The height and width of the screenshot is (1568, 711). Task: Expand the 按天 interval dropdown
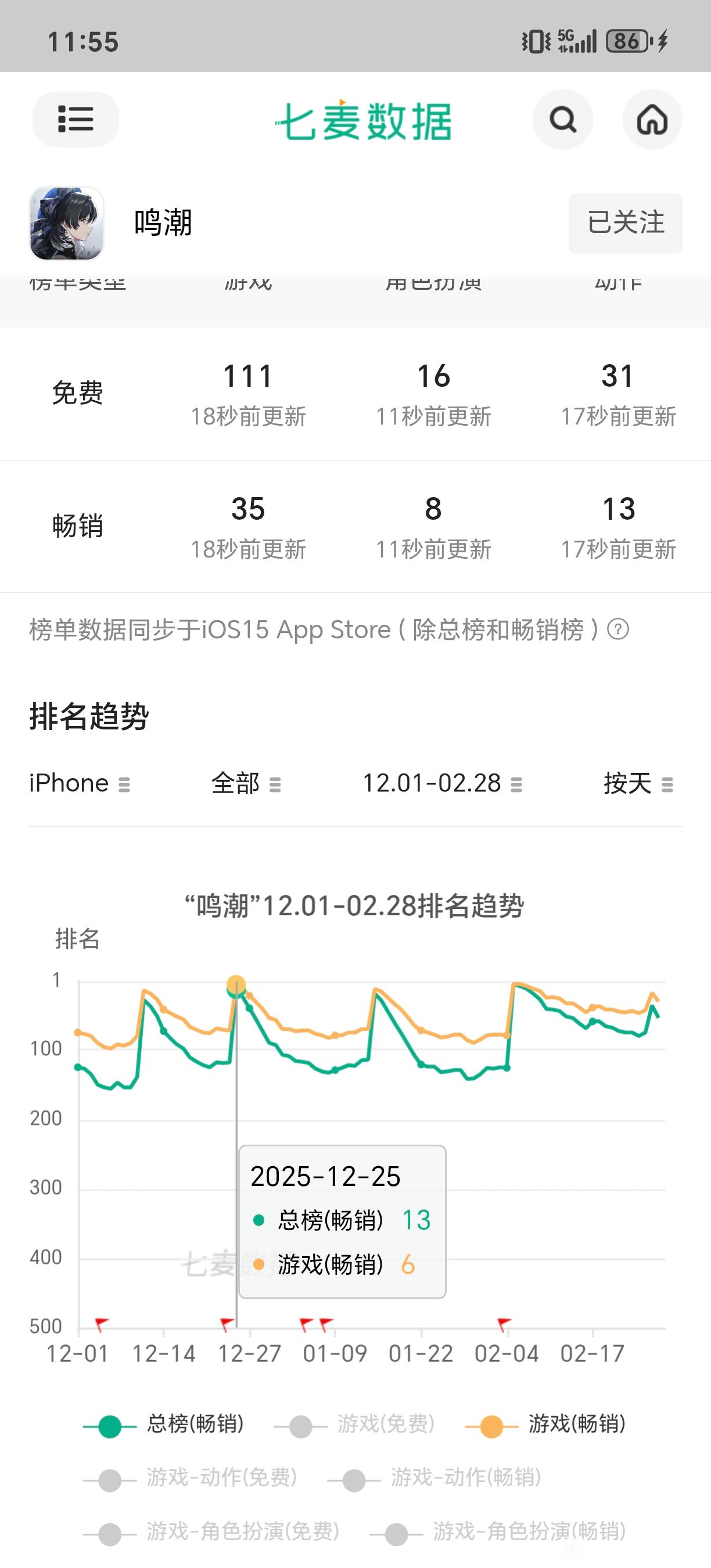tap(637, 783)
